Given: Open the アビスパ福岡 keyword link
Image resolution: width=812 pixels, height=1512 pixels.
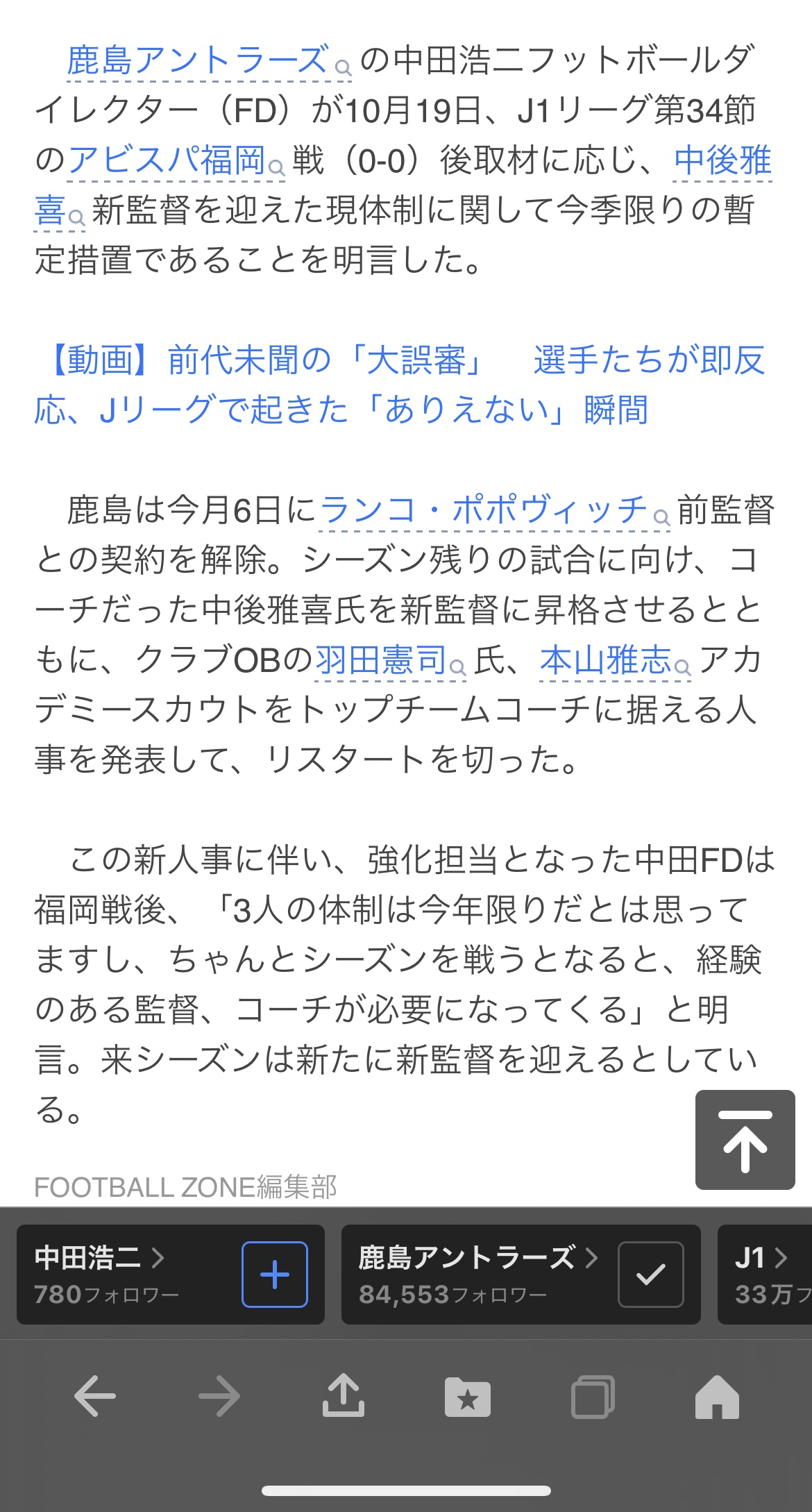Looking at the screenshot, I should point(176,161).
